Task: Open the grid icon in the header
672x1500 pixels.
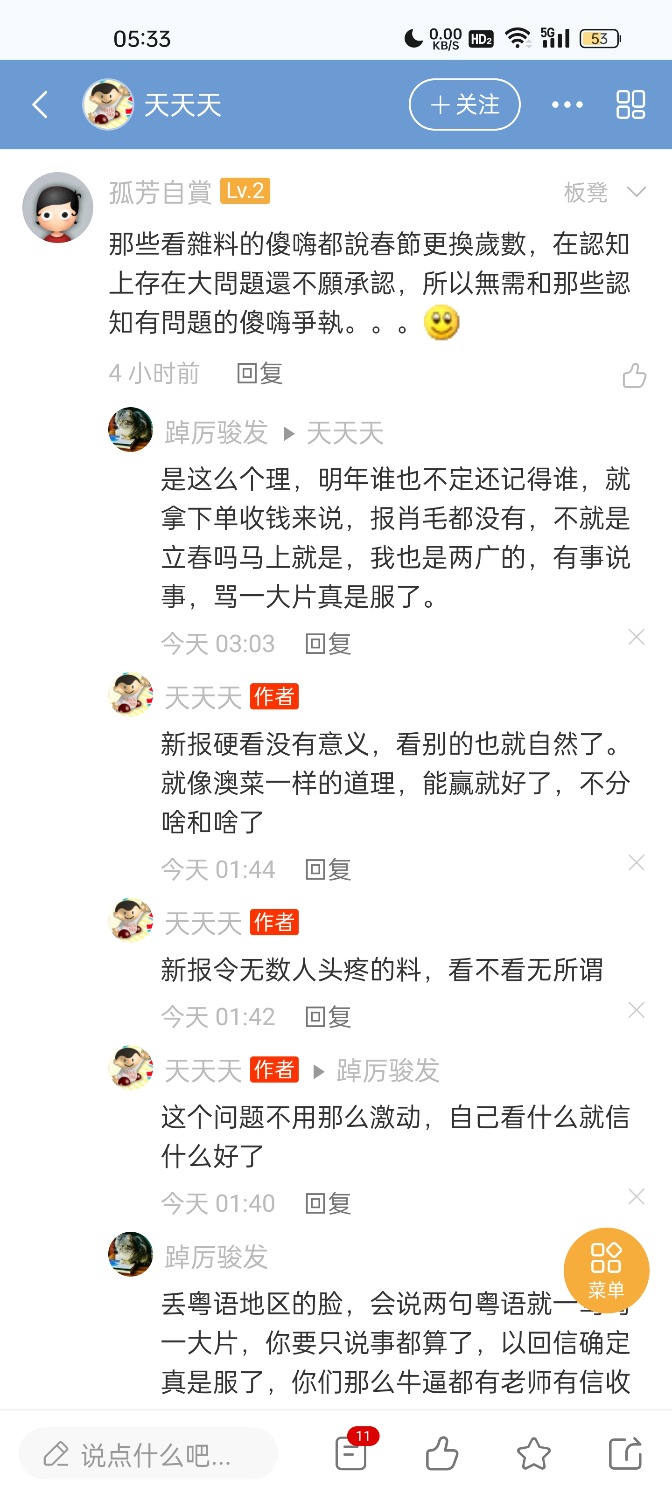Action: coord(630,105)
